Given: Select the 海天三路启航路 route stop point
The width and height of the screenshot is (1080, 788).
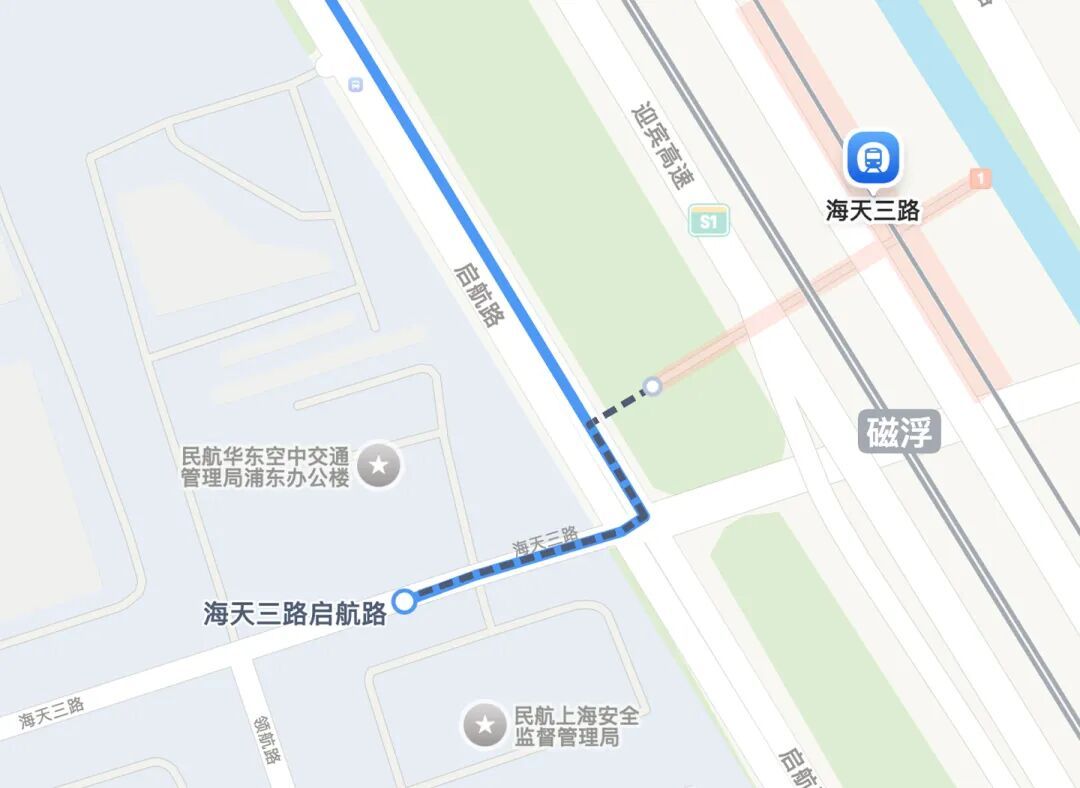Looking at the screenshot, I should (x=404, y=601).
